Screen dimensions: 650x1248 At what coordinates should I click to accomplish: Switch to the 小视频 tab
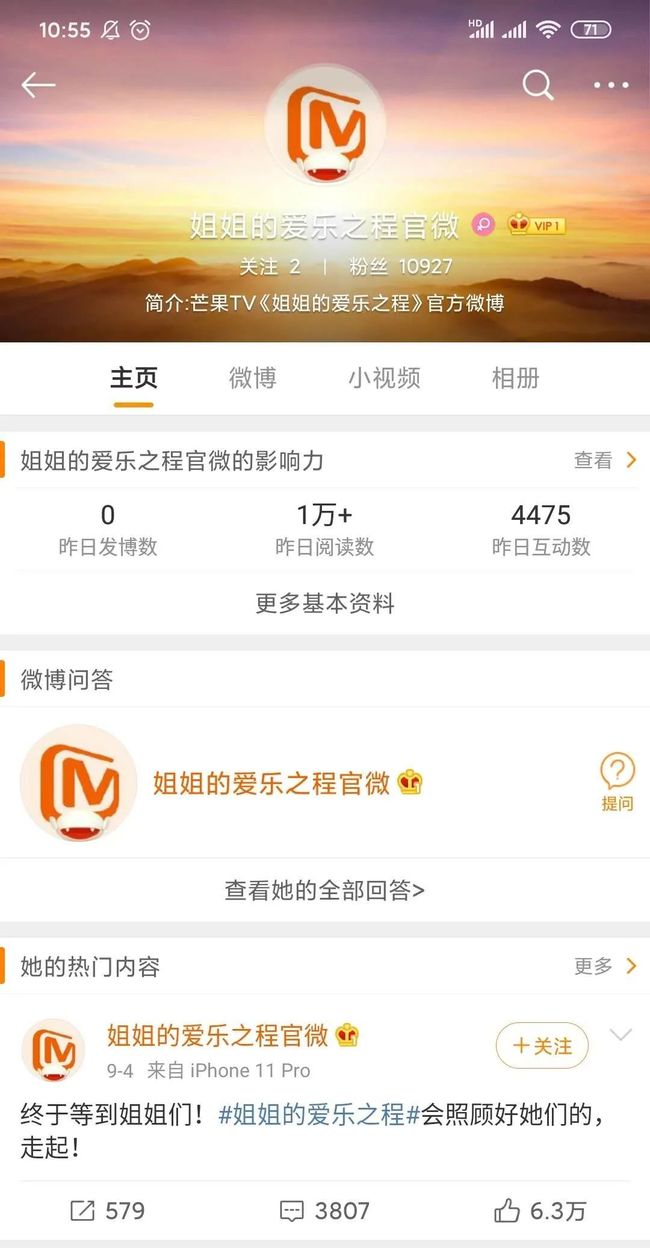pos(384,378)
